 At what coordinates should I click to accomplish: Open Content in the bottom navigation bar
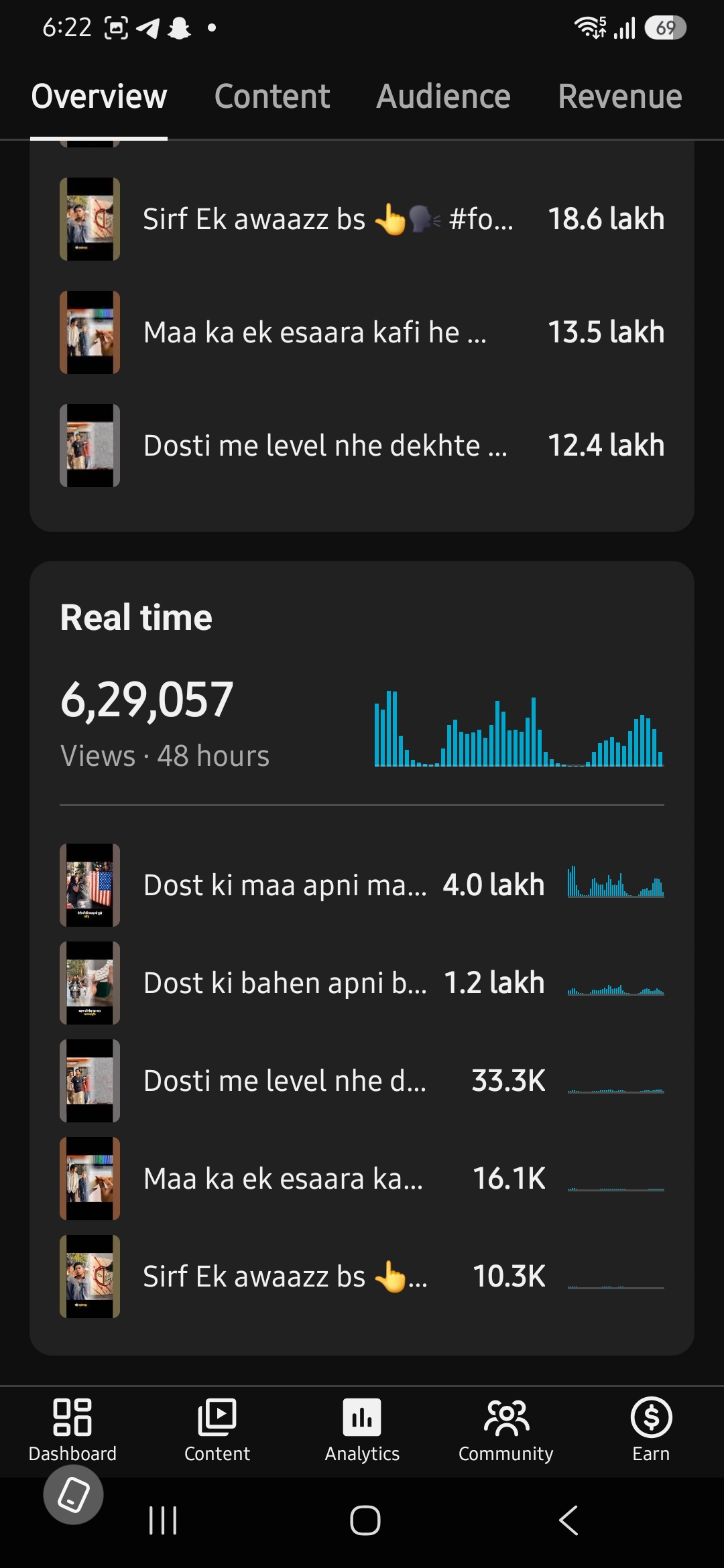coord(217,1430)
